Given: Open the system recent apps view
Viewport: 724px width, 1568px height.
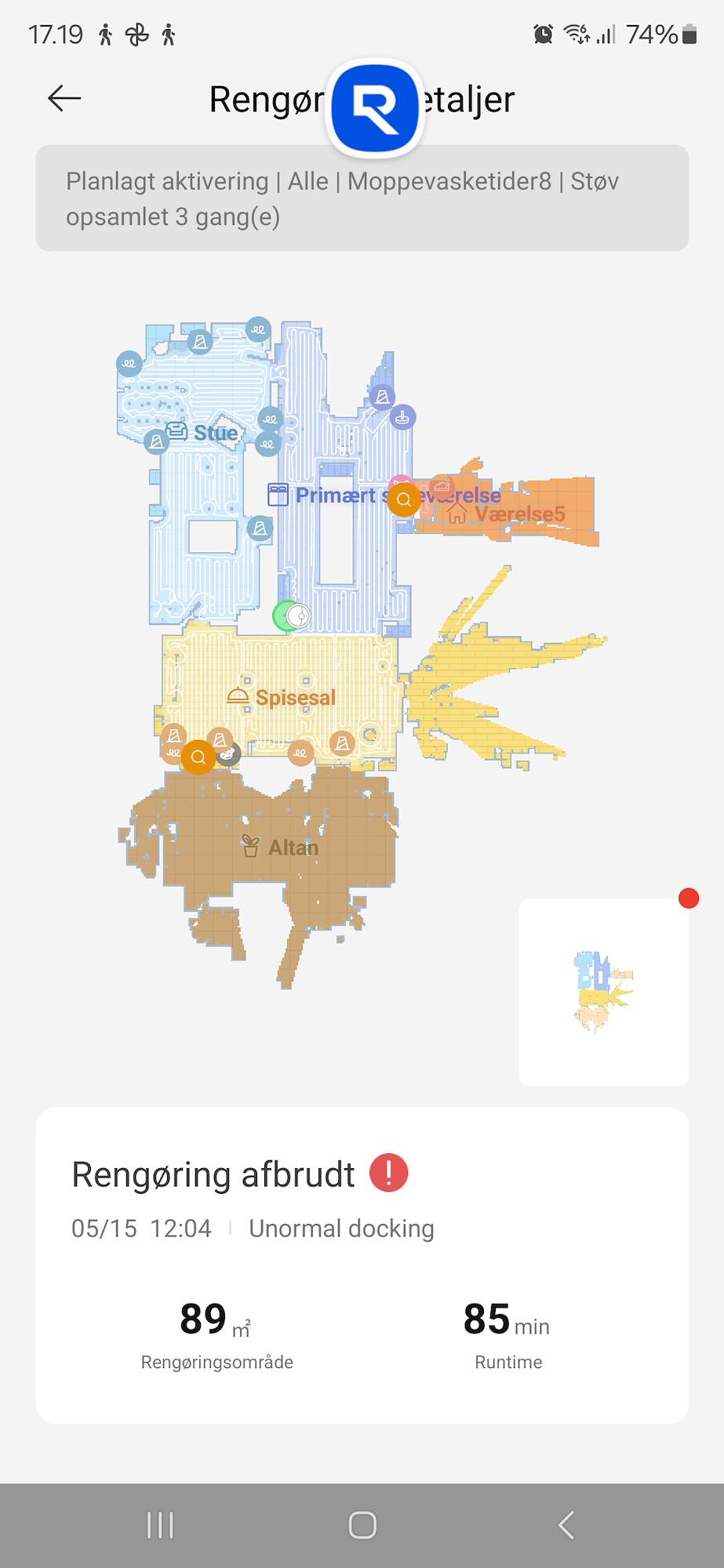Looking at the screenshot, I should (160, 1525).
